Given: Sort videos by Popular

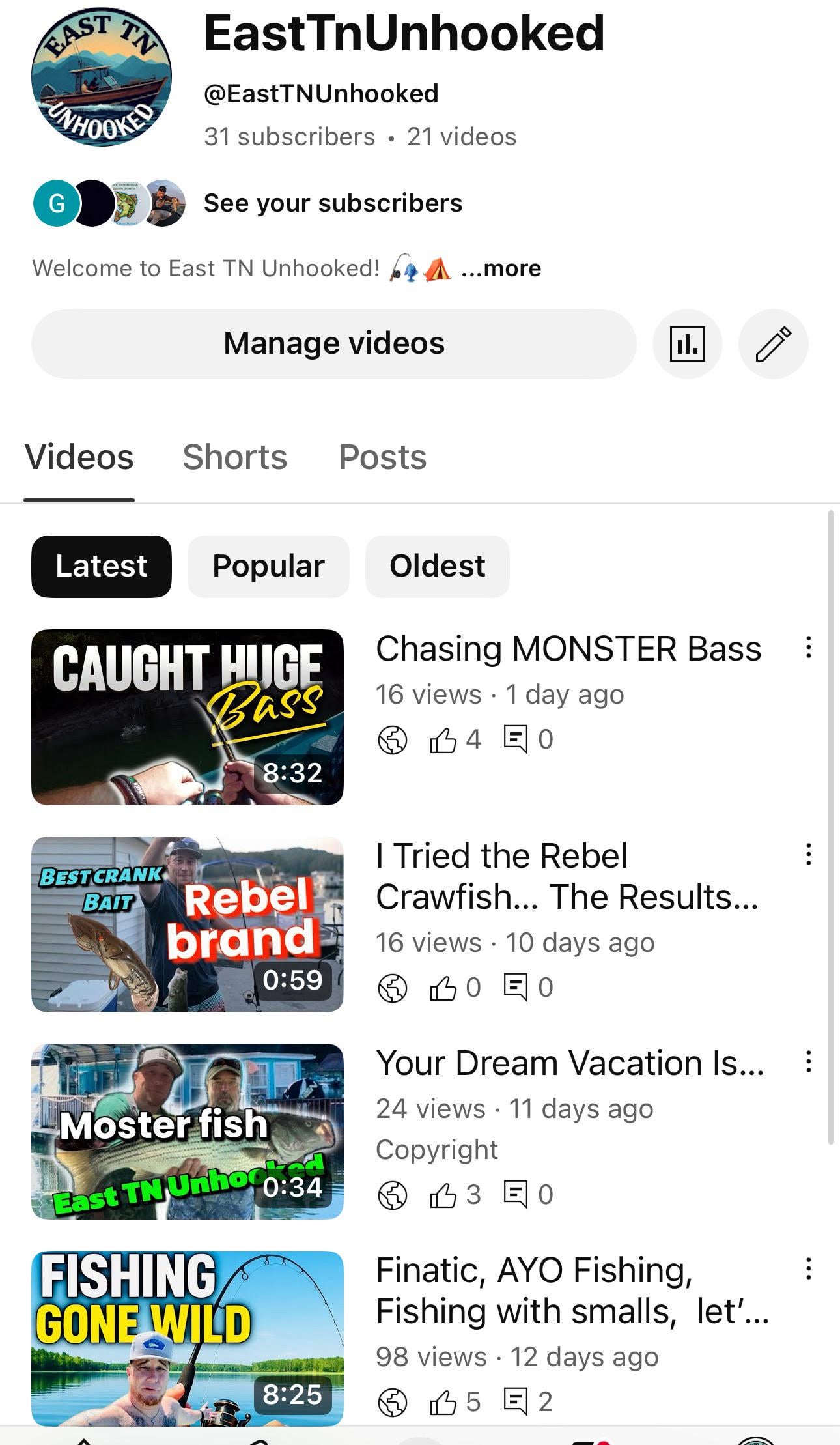Looking at the screenshot, I should coord(268,566).
